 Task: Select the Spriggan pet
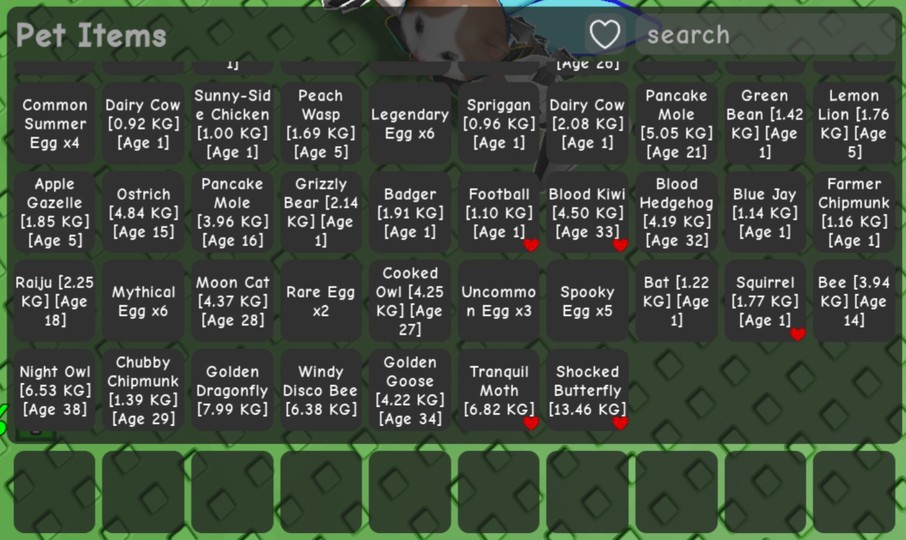(x=499, y=124)
